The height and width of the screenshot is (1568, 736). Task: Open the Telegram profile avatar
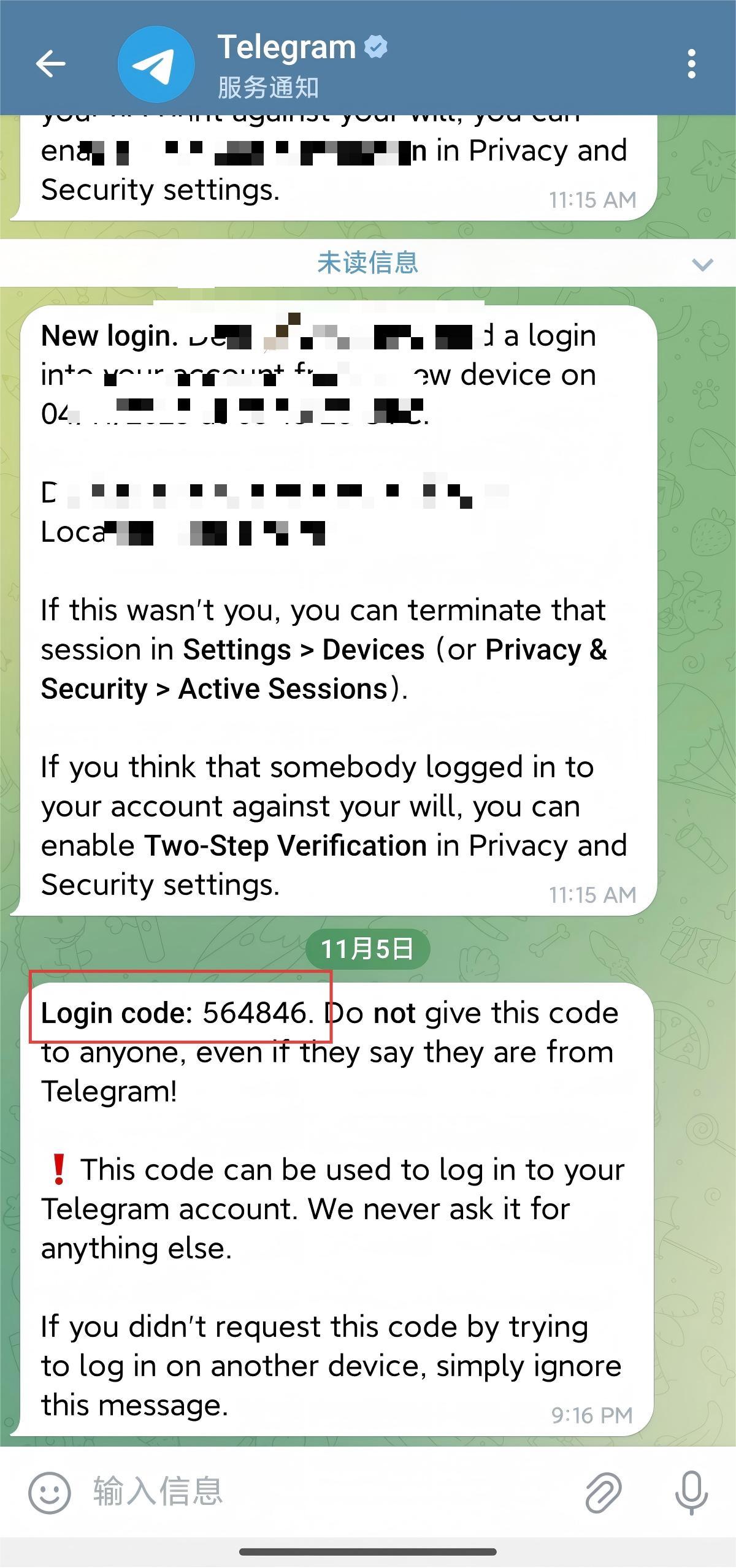coord(156,64)
